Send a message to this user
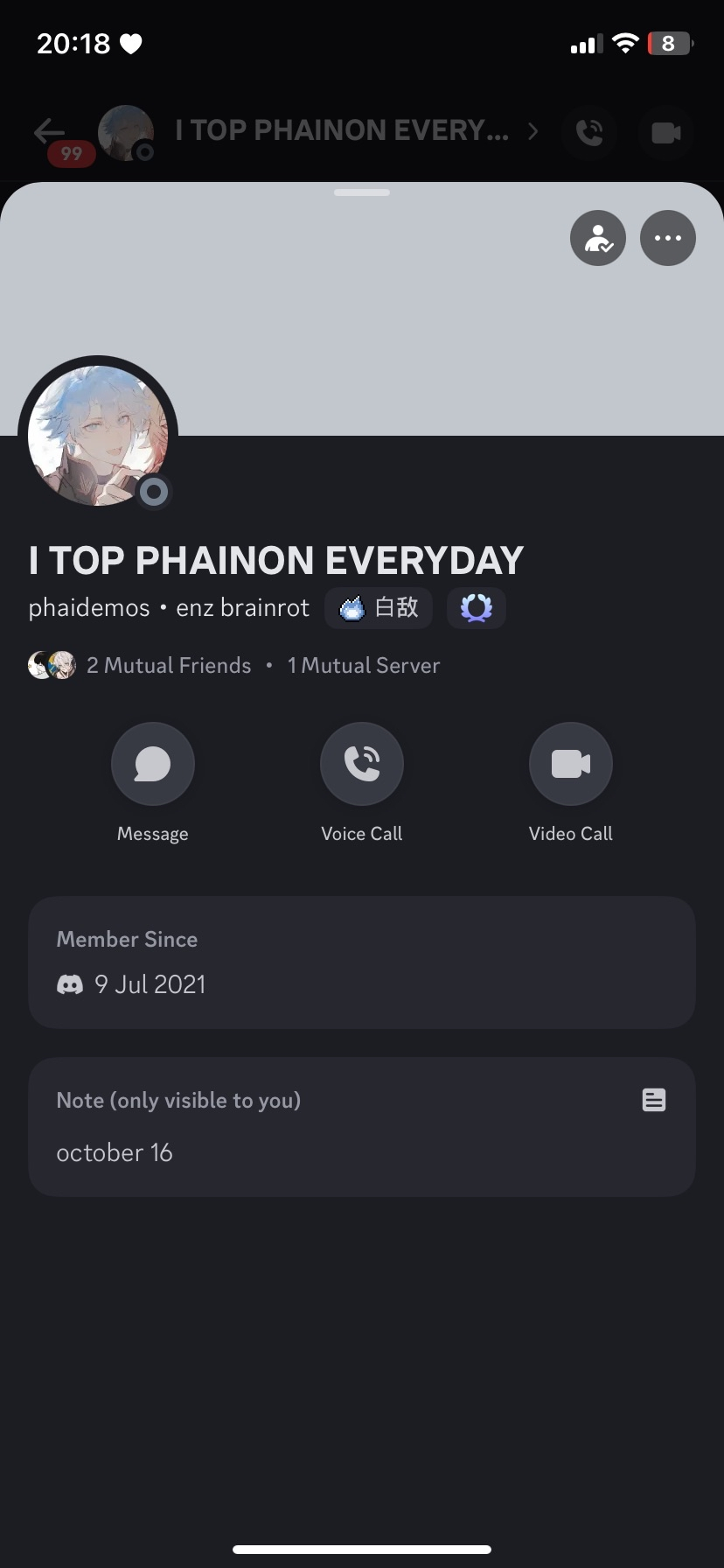 click(x=153, y=764)
